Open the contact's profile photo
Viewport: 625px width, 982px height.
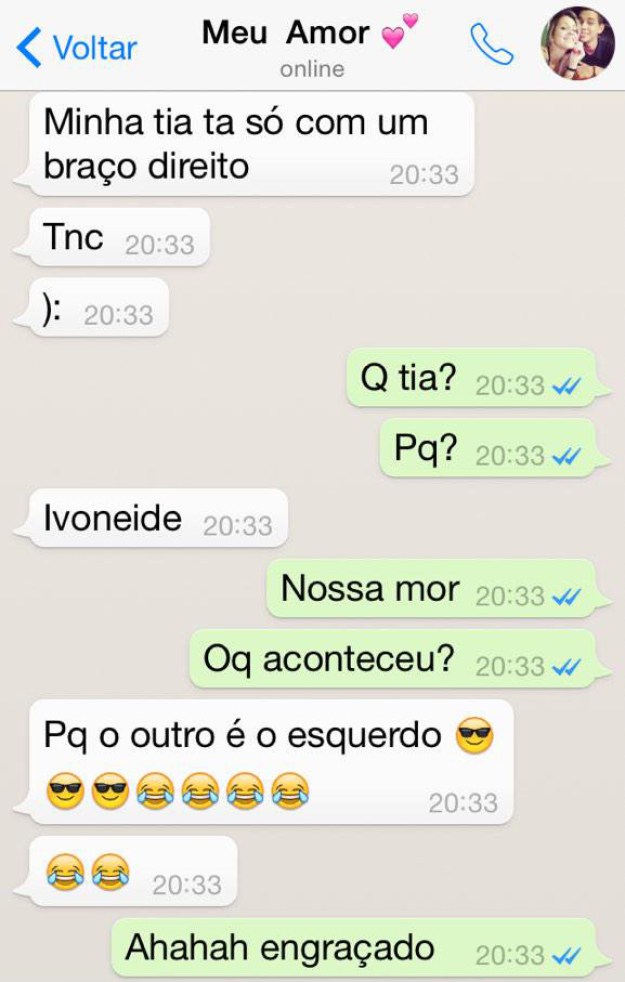click(577, 45)
